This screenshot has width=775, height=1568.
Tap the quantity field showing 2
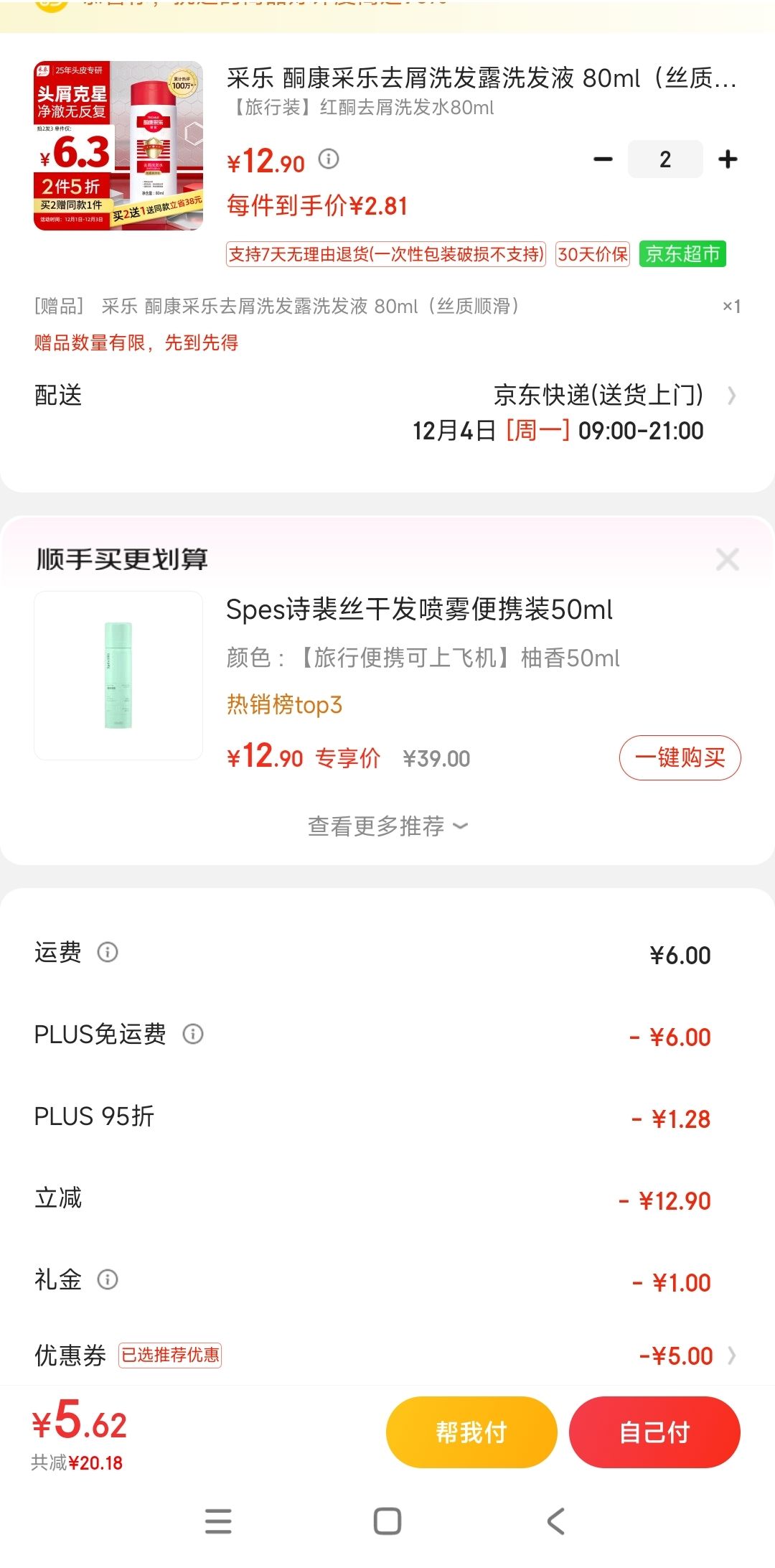665,159
